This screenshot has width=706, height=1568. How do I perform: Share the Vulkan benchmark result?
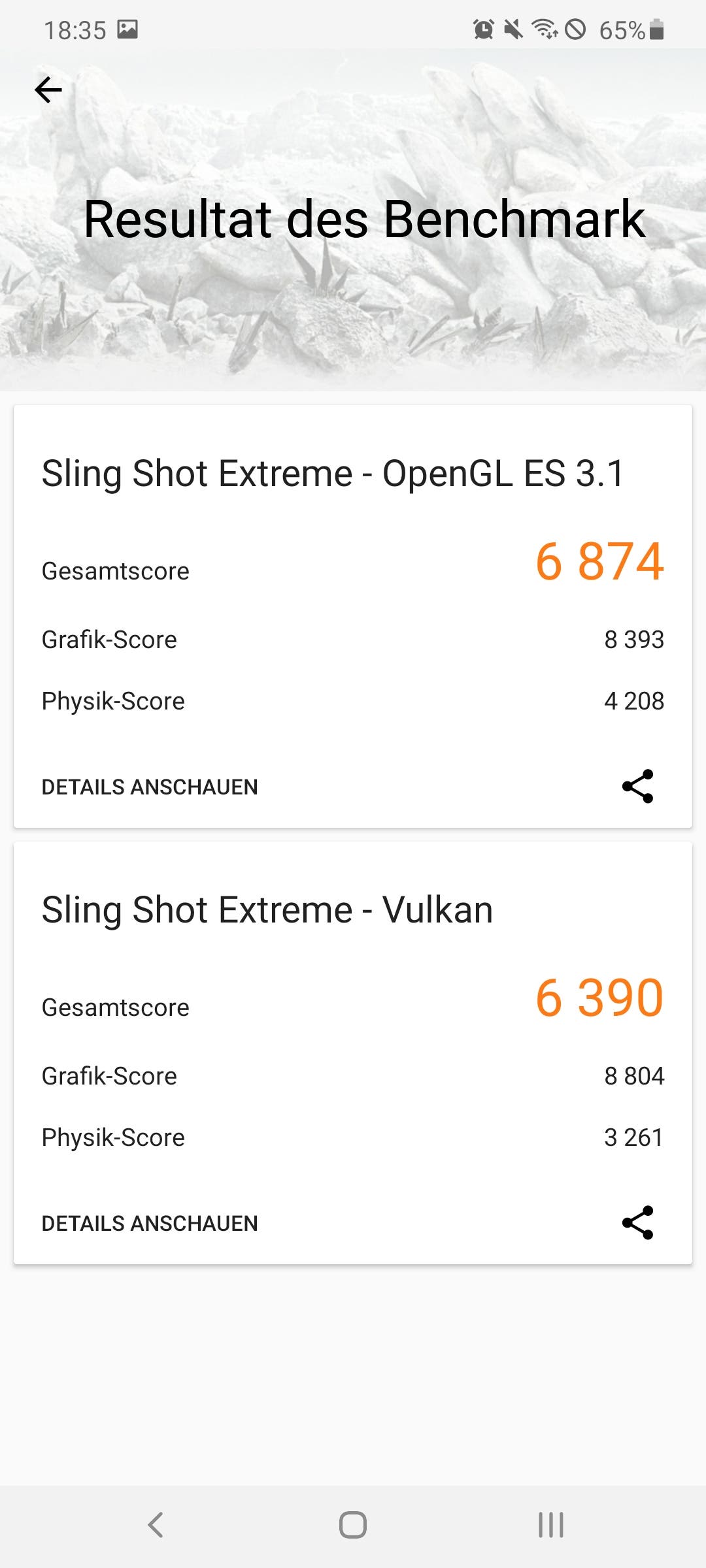pos(637,1222)
